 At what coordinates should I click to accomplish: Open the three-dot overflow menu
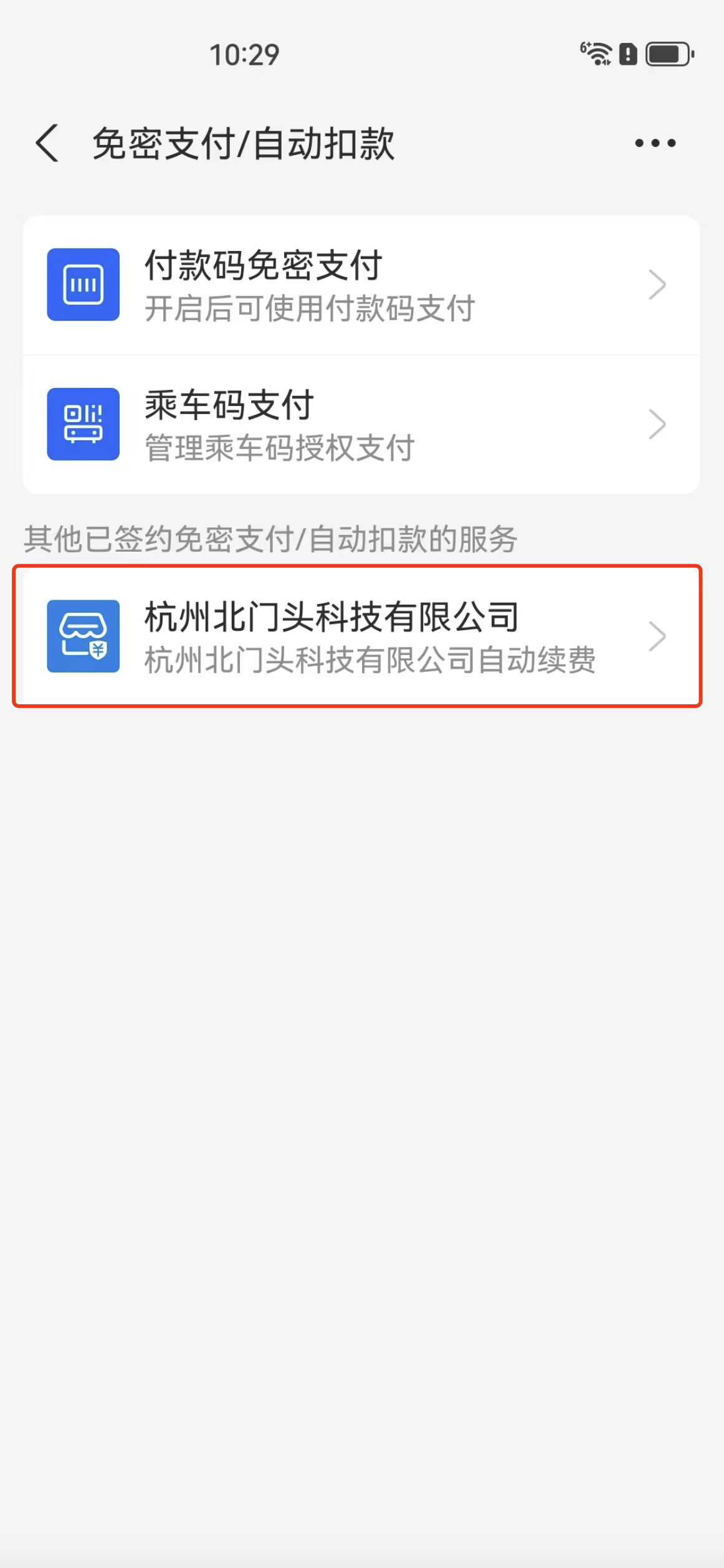tap(655, 144)
